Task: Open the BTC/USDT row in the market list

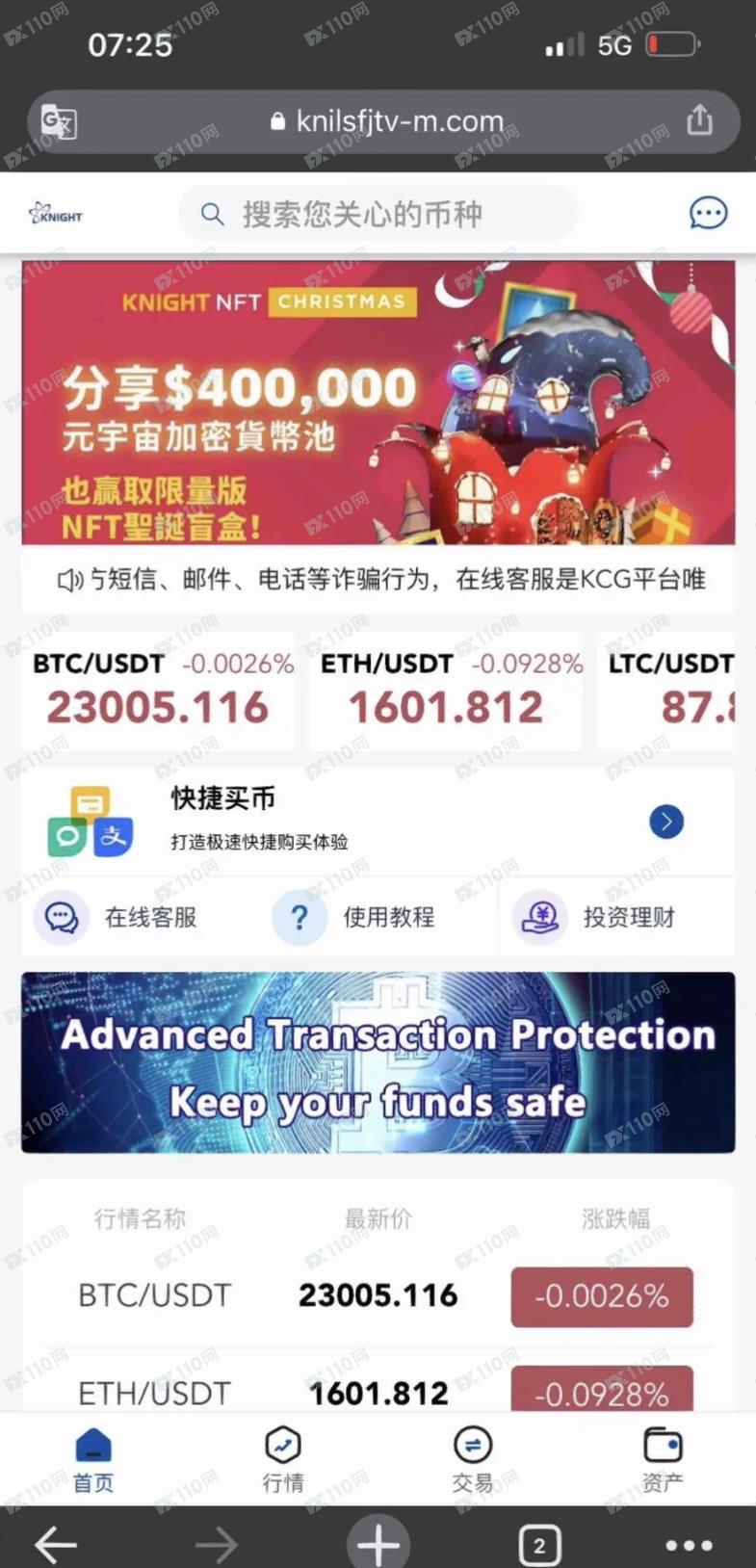Action: [378, 1295]
